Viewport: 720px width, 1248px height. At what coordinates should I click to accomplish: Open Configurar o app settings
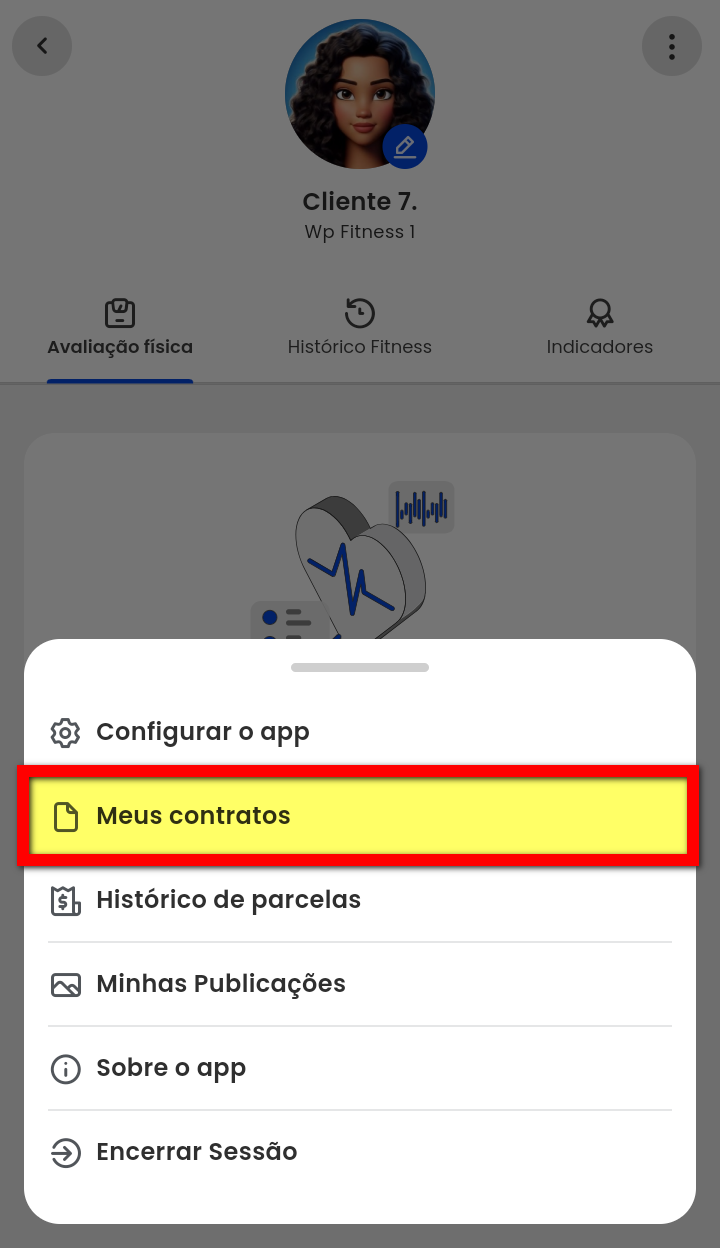click(202, 732)
